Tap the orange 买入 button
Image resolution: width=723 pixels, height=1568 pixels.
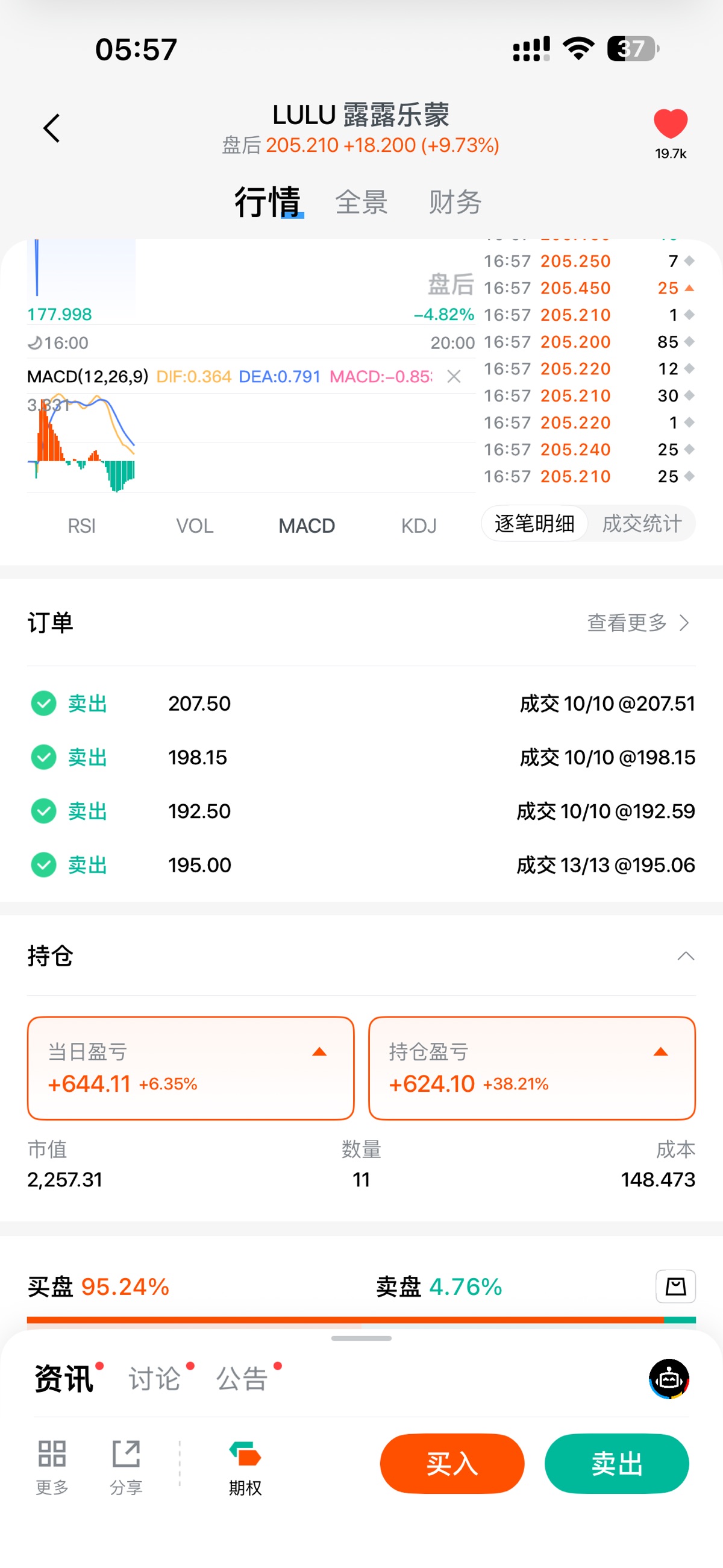tap(451, 1463)
